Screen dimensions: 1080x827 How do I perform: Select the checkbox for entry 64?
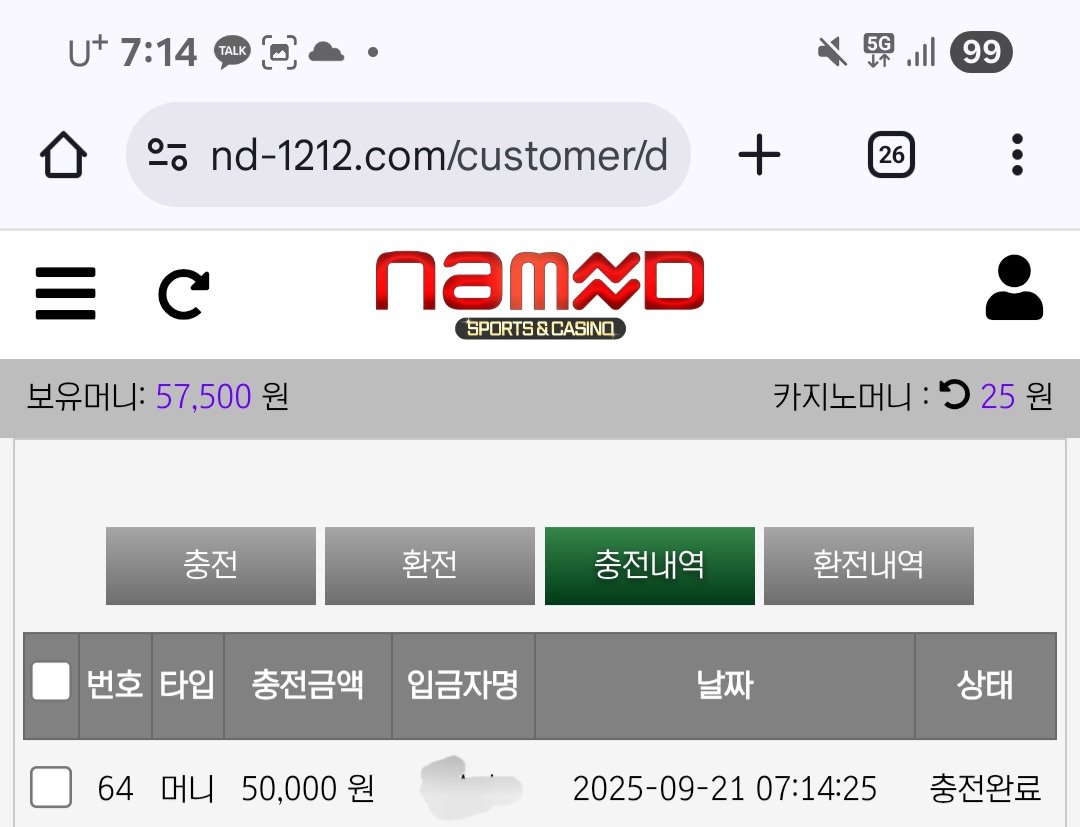[x=51, y=788]
